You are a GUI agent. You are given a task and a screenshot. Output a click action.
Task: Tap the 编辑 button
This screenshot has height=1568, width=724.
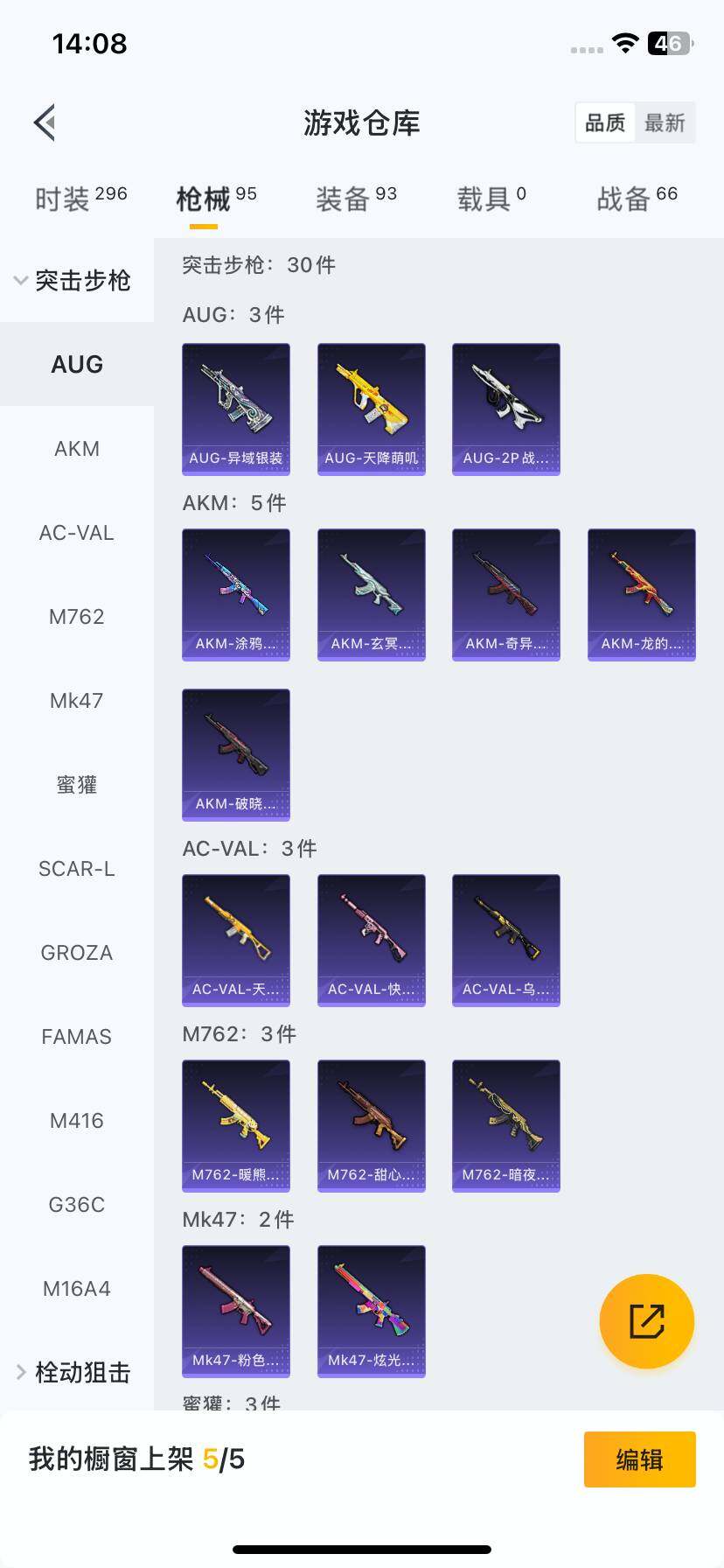pos(639,1459)
